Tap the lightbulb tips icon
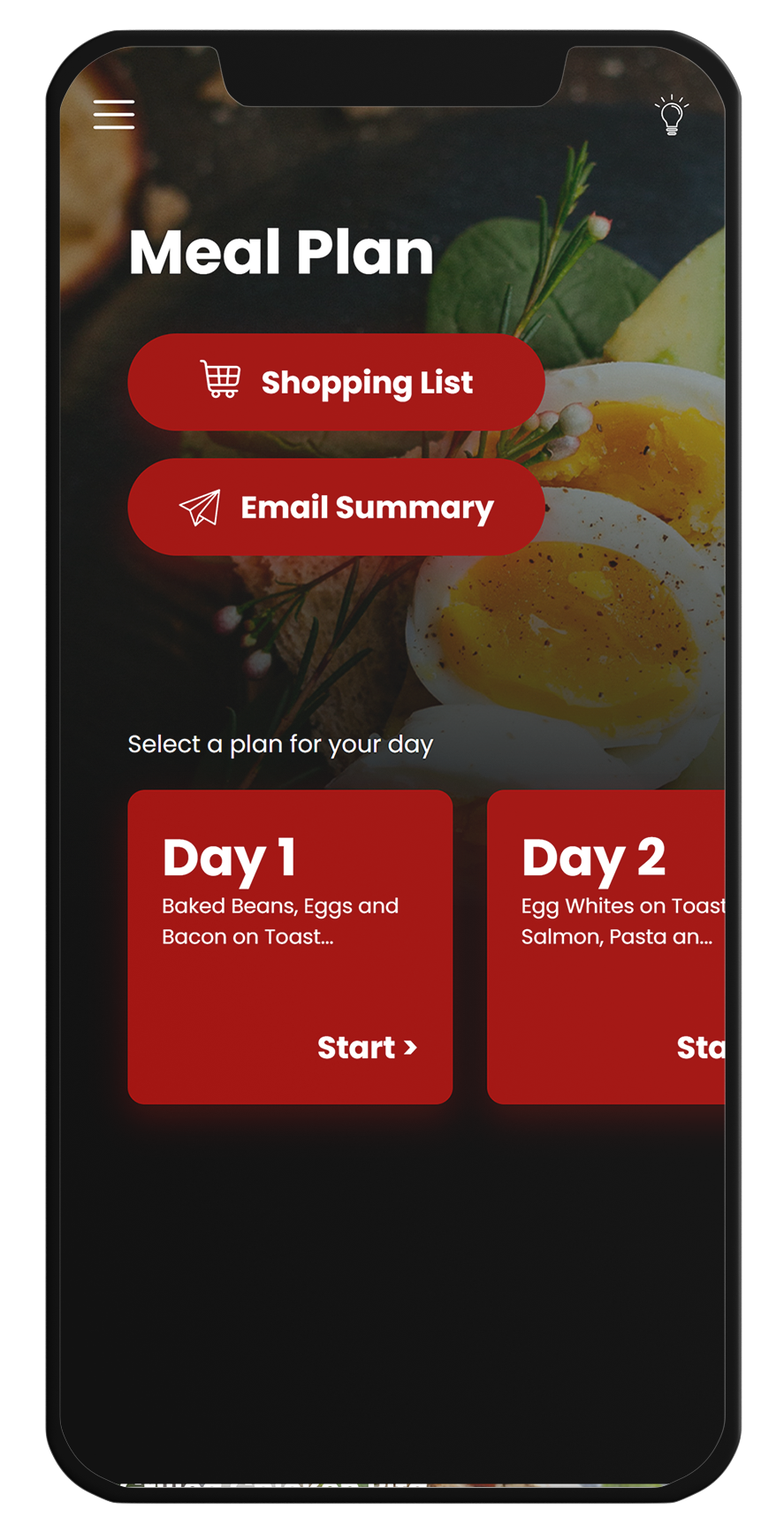 point(672,116)
